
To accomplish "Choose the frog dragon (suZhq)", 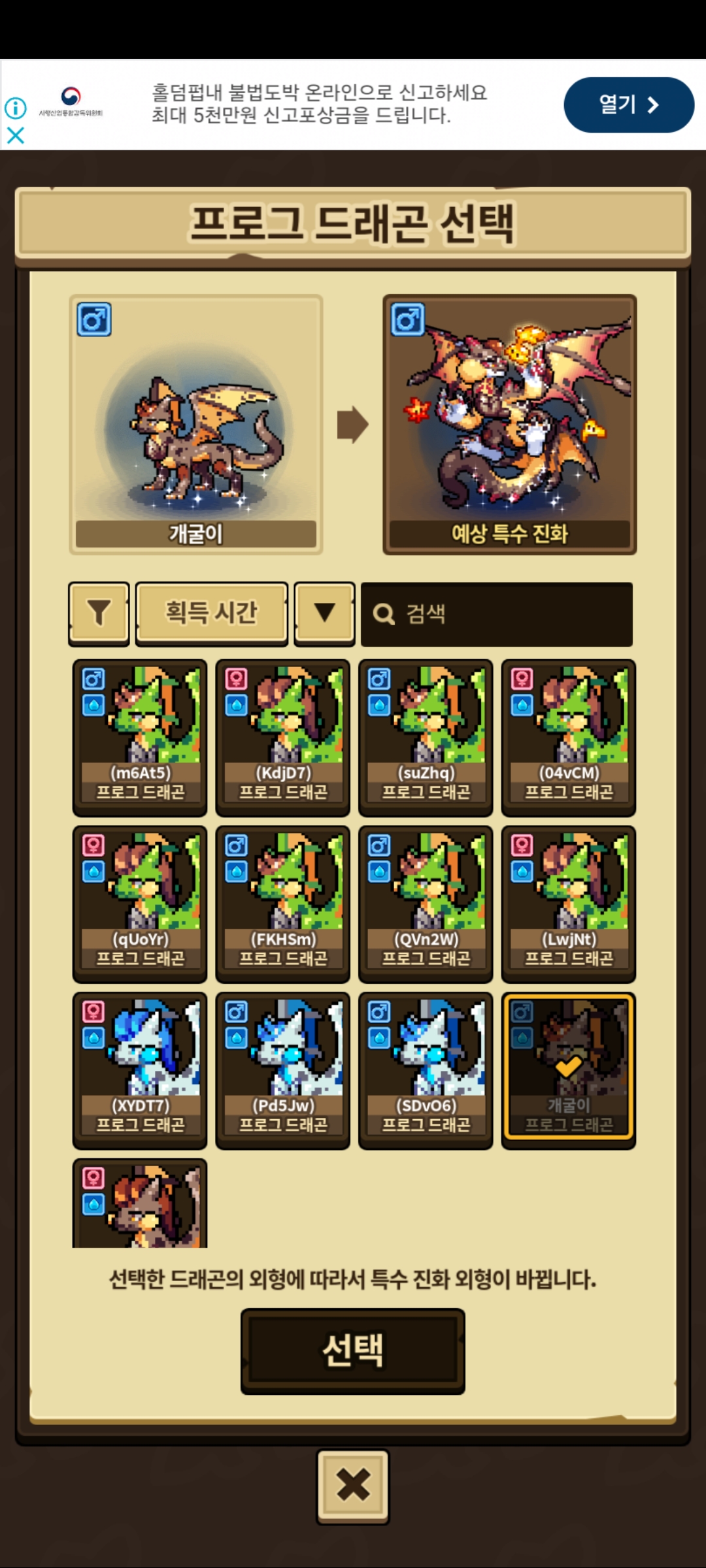I will point(426,737).
